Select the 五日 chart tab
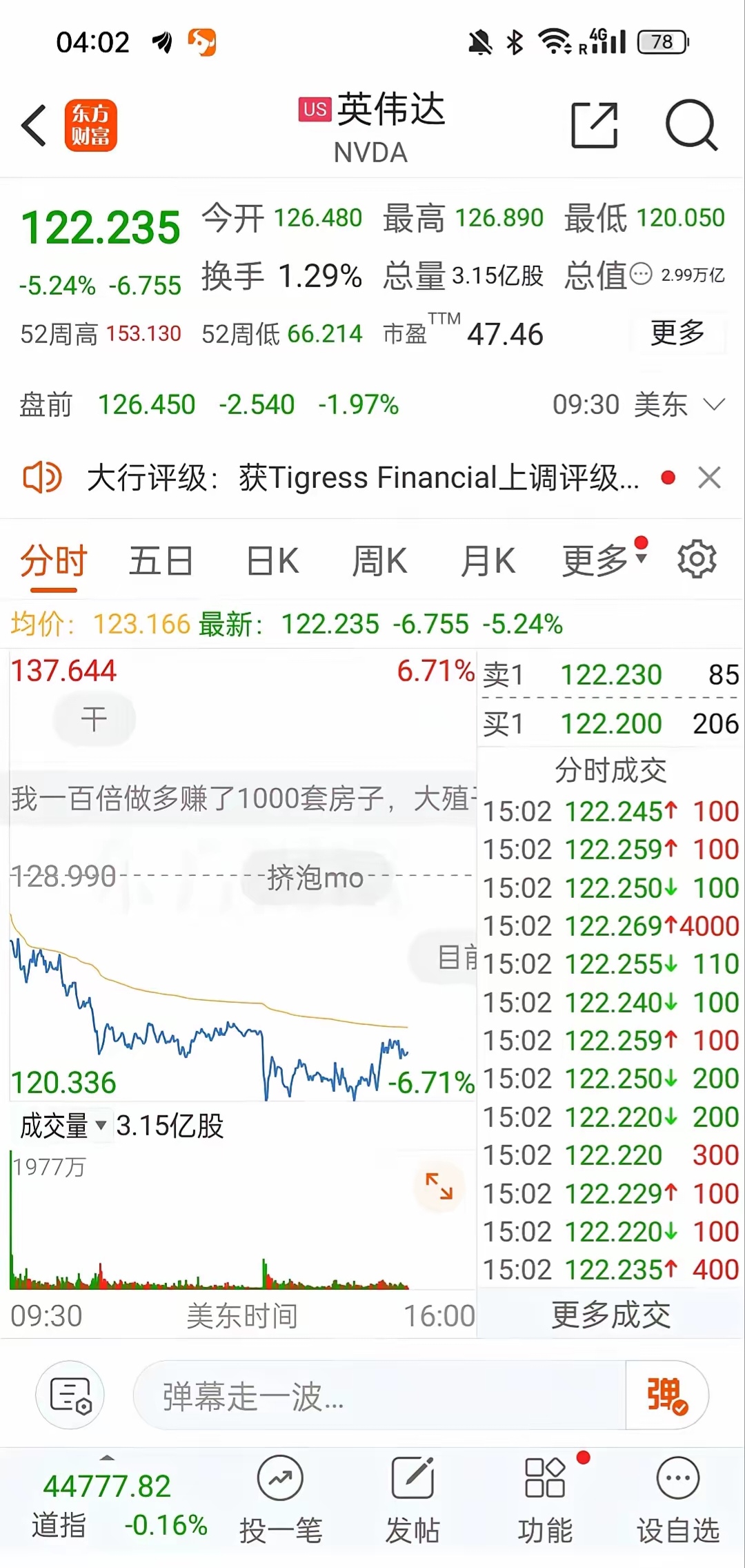Screen dimensions: 745x1568 pyautogui.click(x=161, y=560)
